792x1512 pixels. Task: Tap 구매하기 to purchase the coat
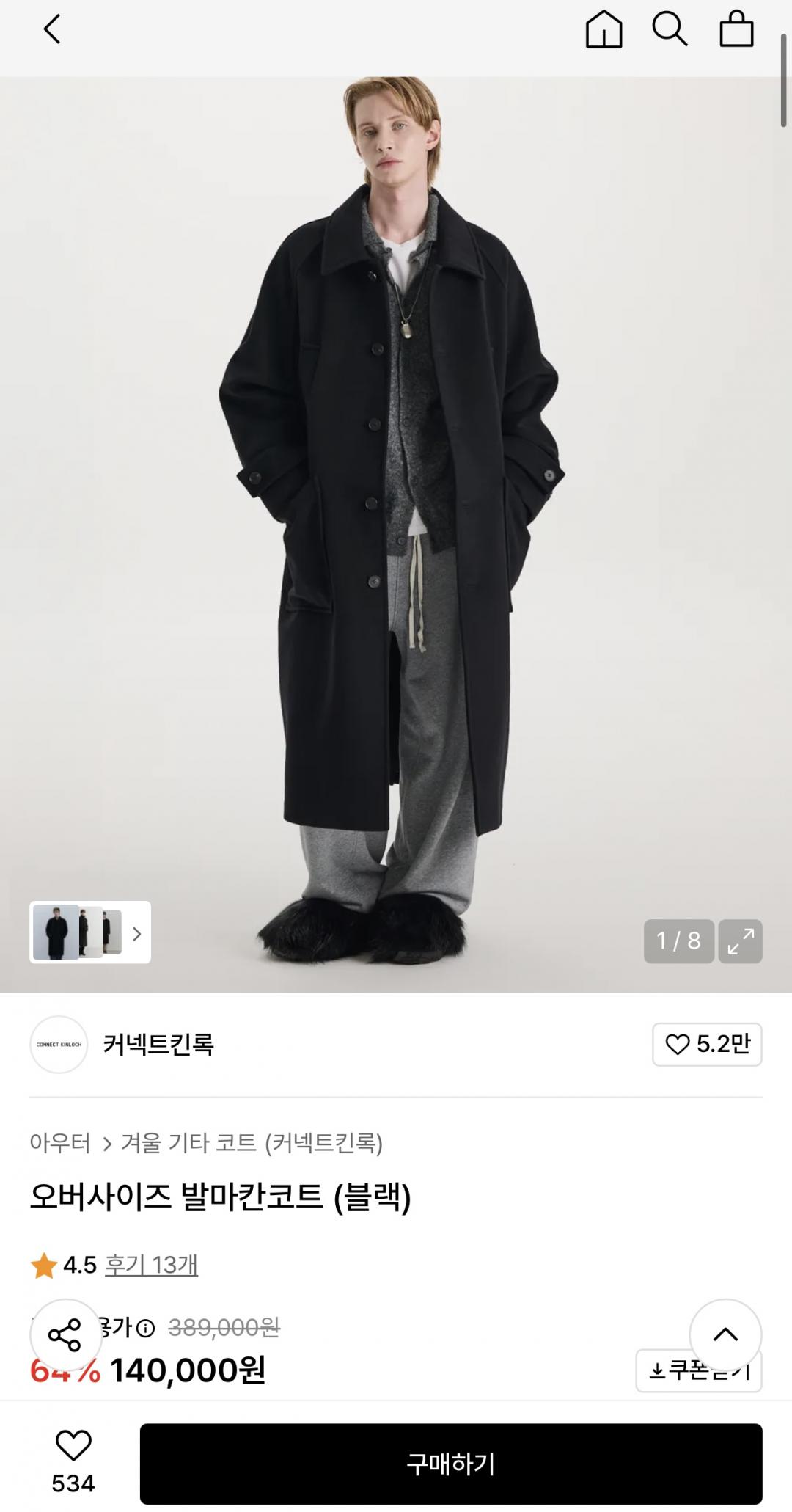[451, 1464]
